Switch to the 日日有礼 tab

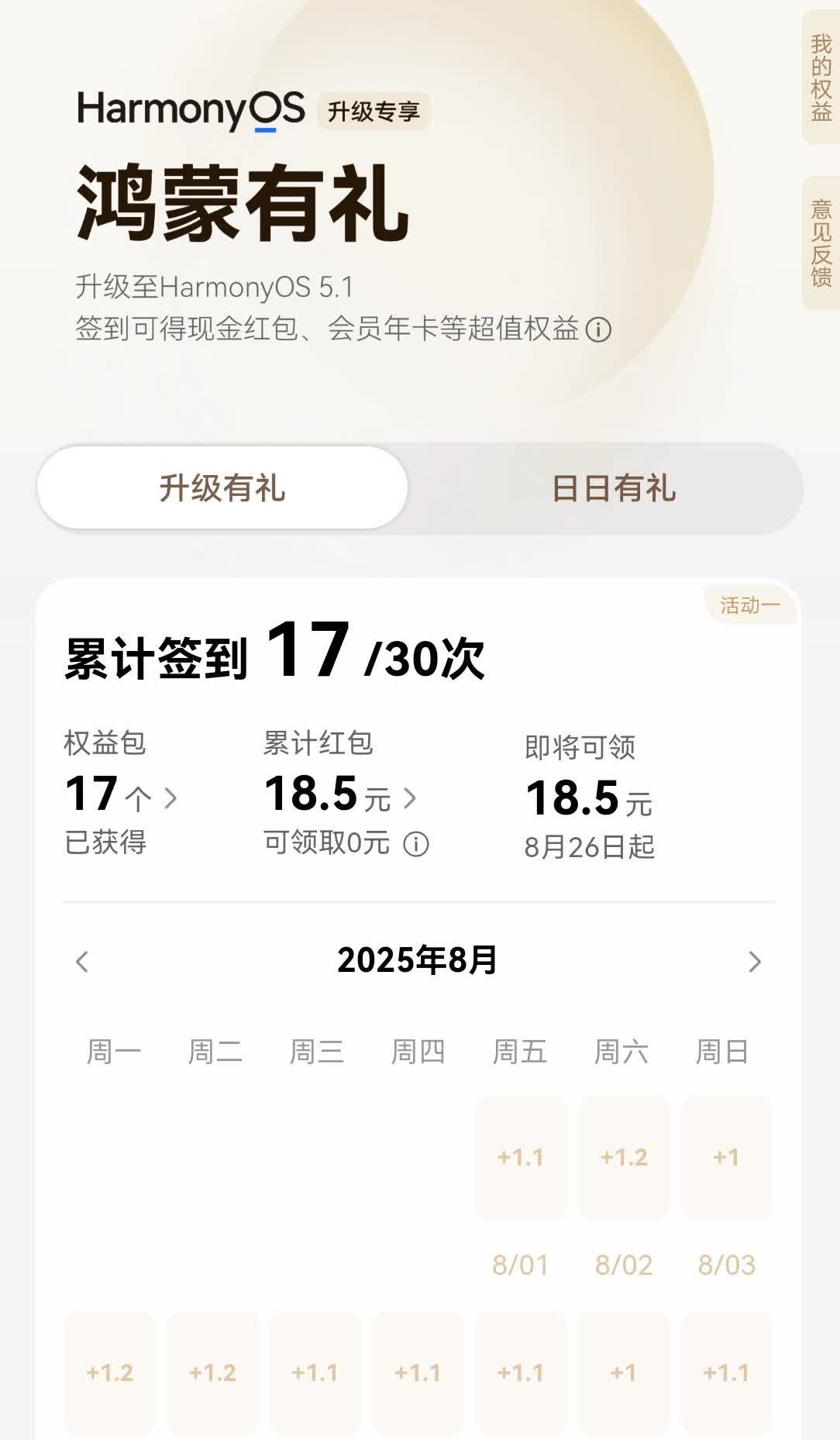point(613,488)
